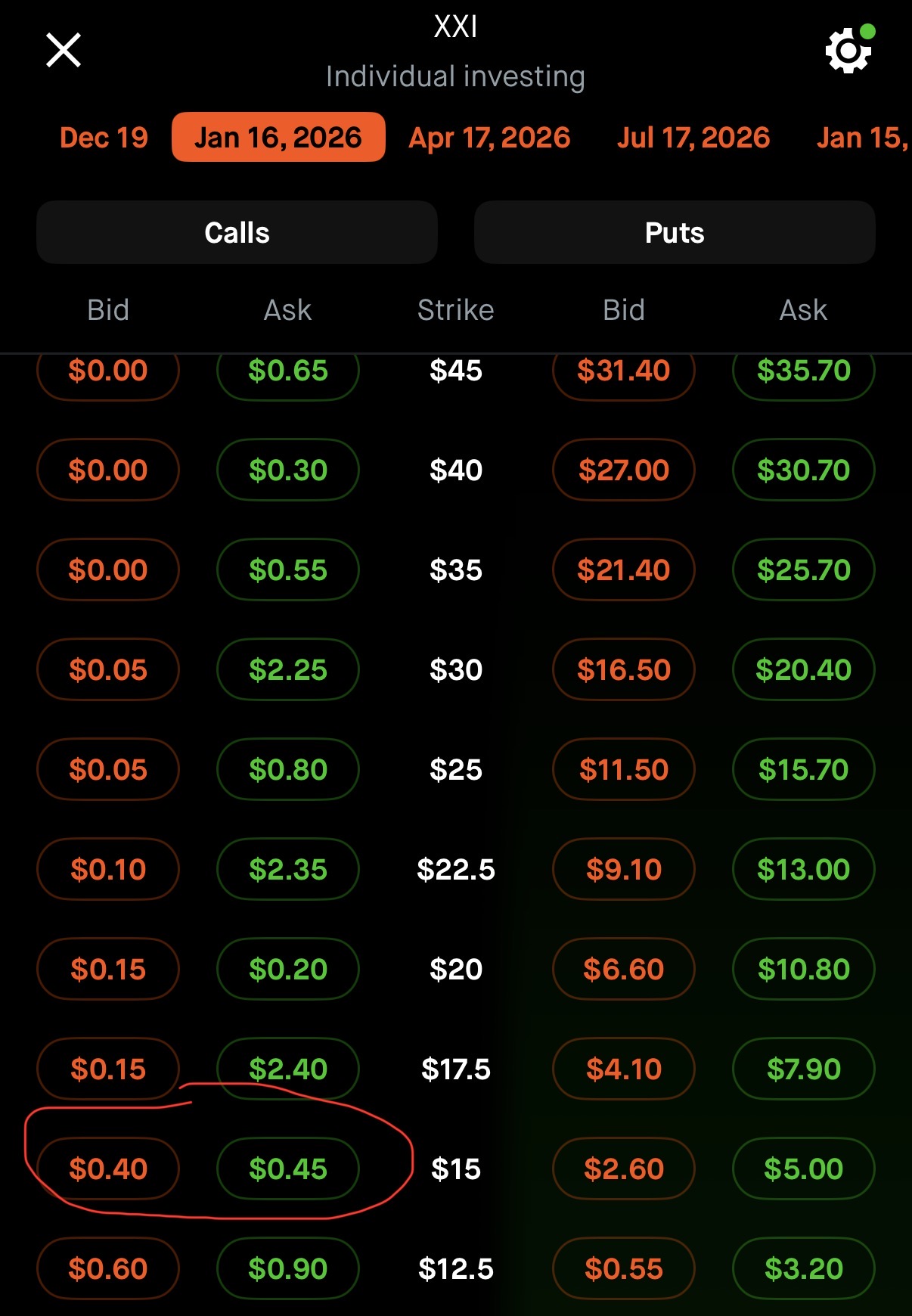The width and height of the screenshot is (912, 1316).
Task: Select the $0.90 call ask at $12.5 strike
Action: pyautogui.click(x=288, y=1268)
